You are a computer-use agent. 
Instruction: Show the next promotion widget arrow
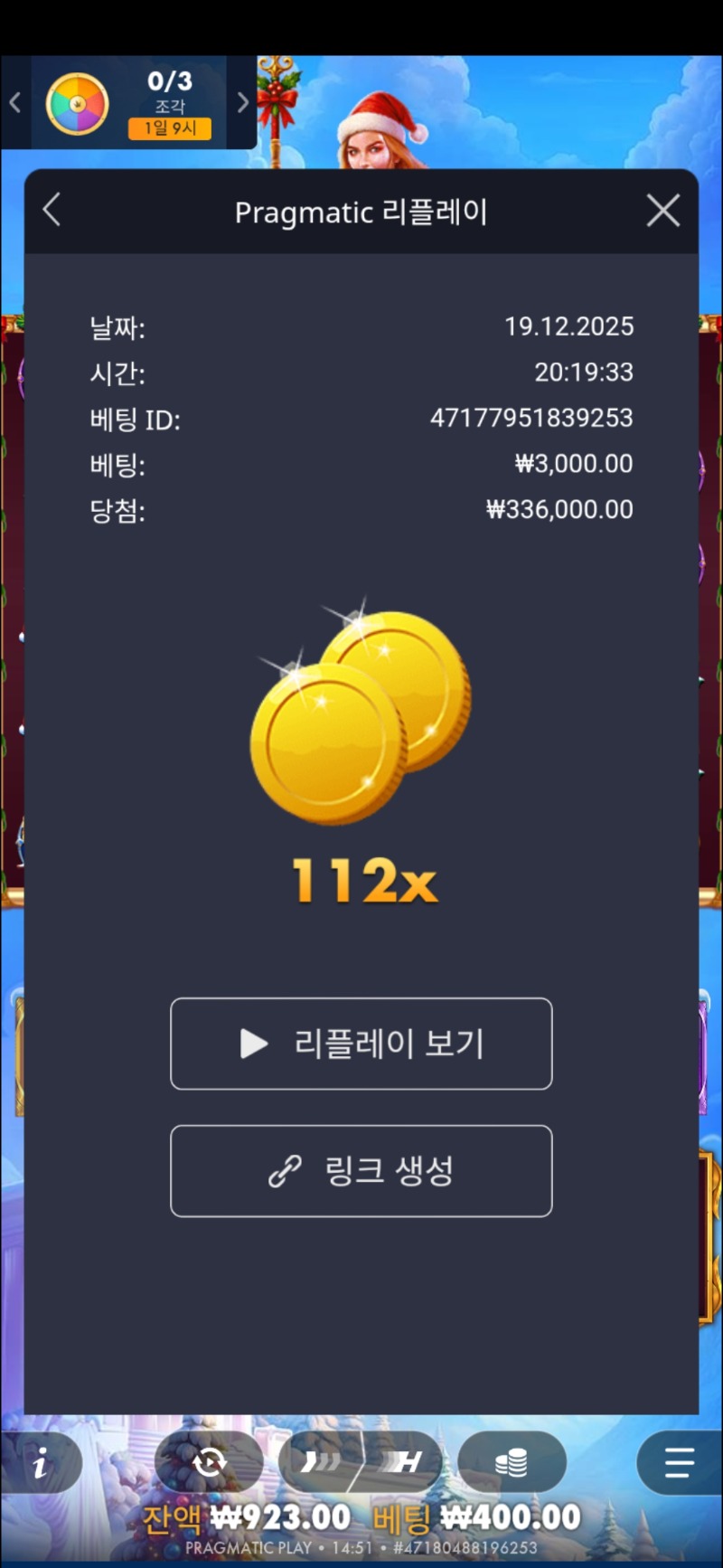[242, 103]
